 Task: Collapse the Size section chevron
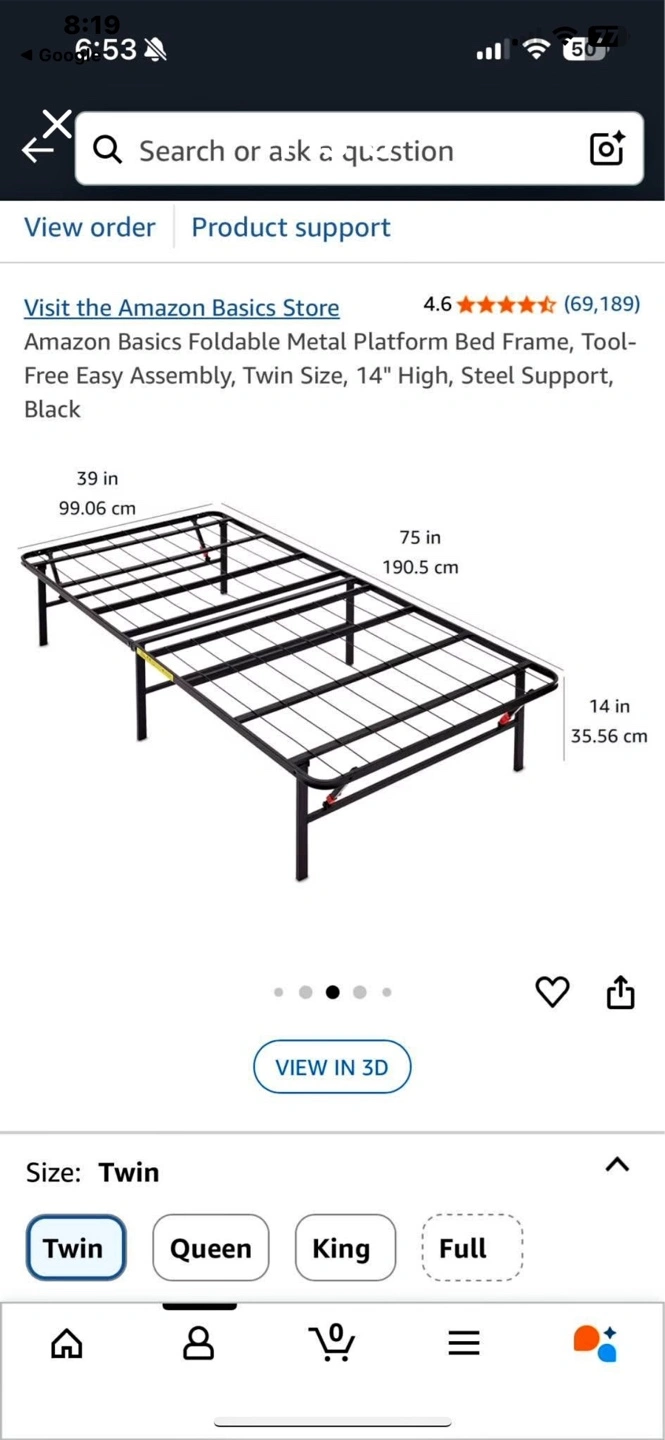pyautogui.click(x=617, y=1165)
